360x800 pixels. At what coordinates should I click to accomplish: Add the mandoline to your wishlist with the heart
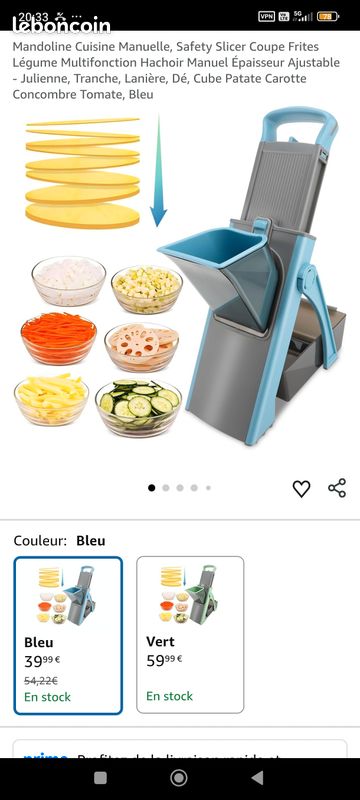(x=301, y=488)
